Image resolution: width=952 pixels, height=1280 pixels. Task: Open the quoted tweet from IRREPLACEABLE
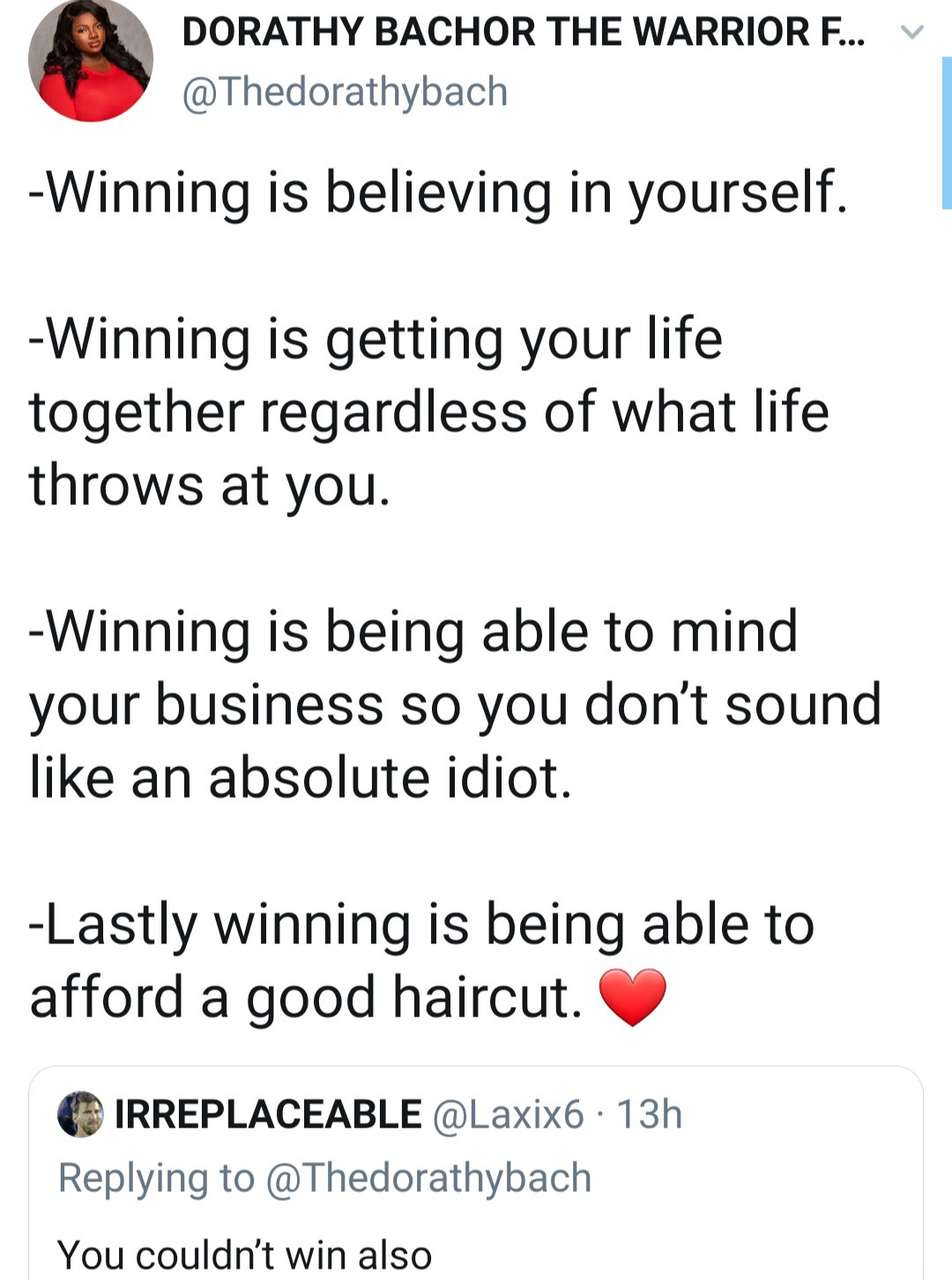(476, 1217)
